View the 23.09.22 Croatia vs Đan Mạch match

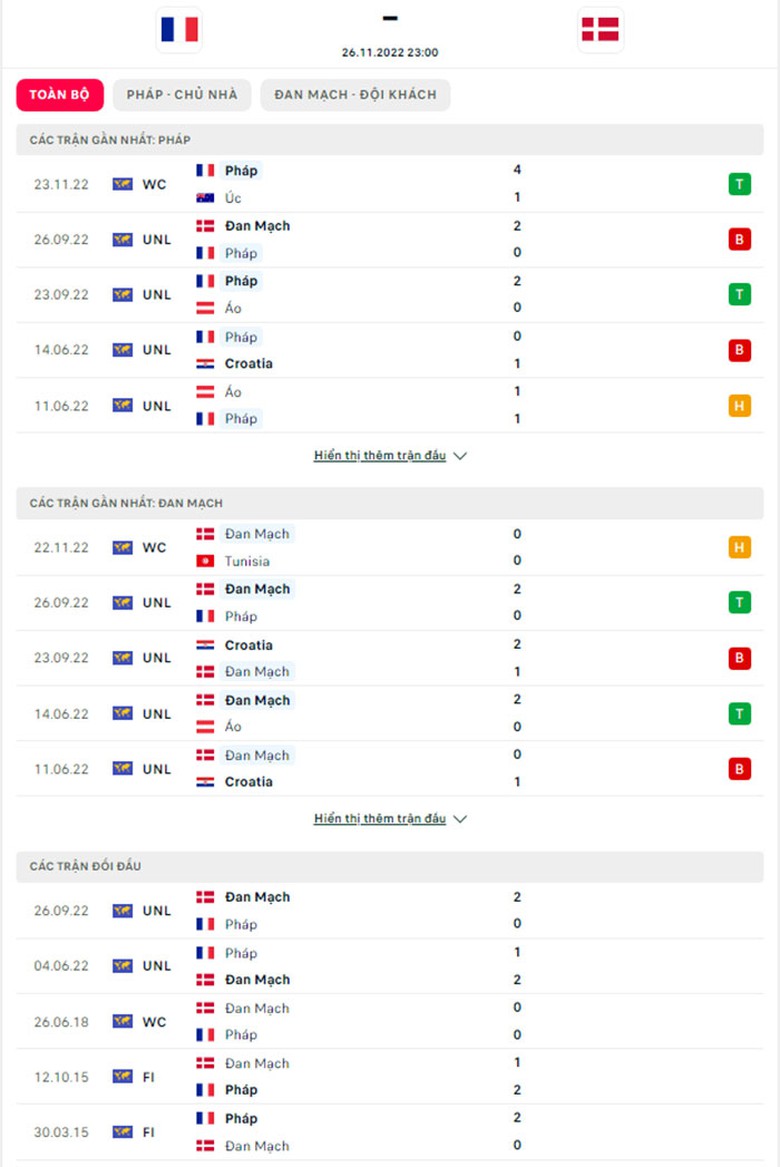[380, 658]
